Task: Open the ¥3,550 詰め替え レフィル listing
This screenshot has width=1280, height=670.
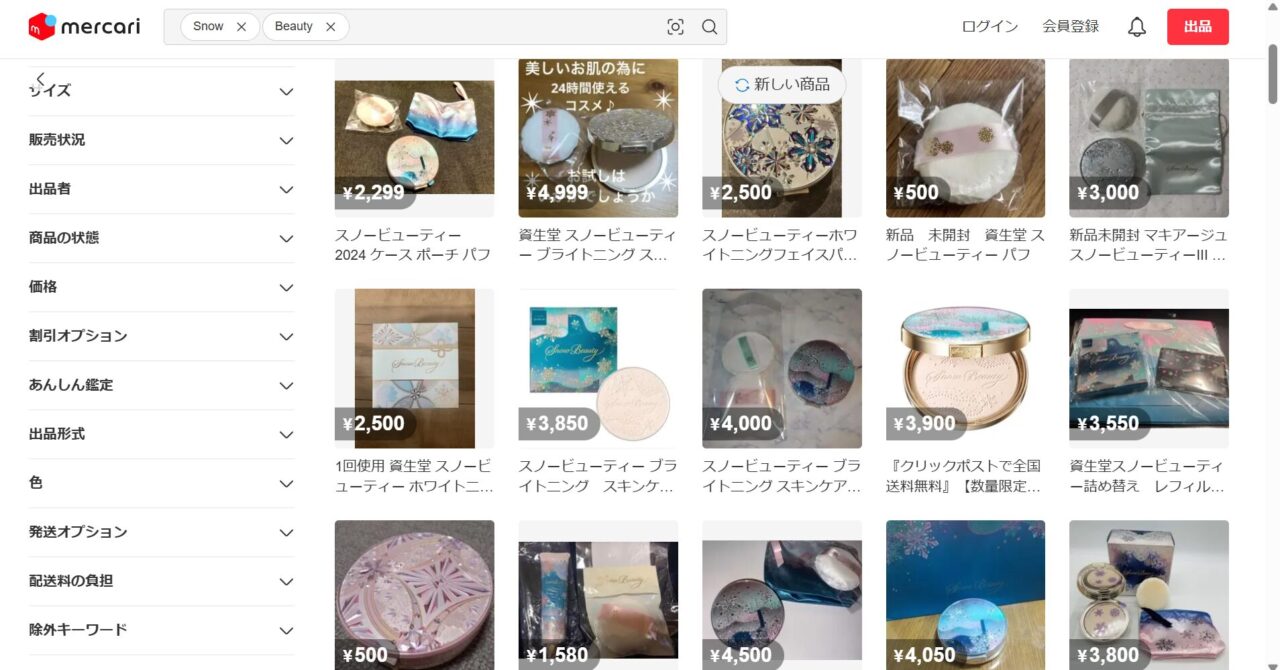Action: (1148, 370)
